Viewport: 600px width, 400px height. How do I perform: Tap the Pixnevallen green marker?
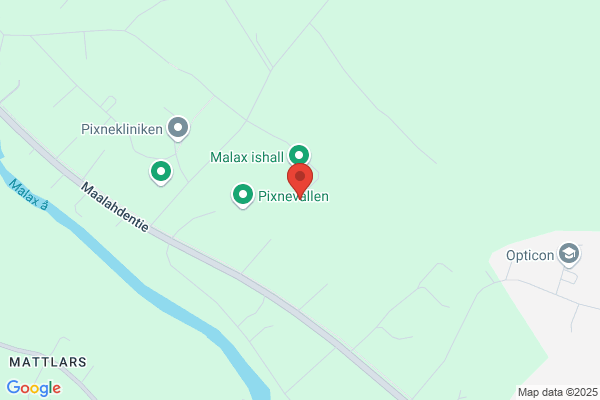pyautogui.click(x=243, y=195)
